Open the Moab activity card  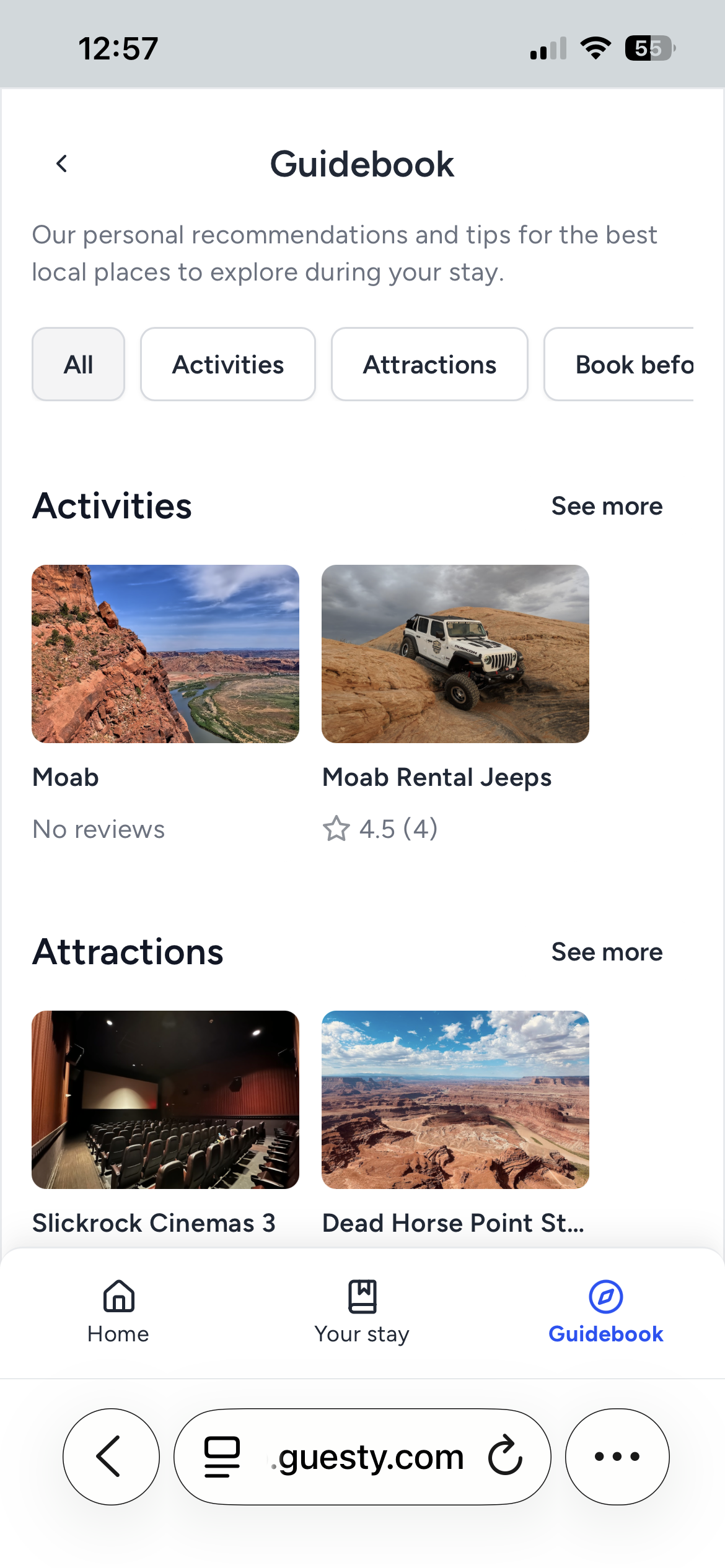click(x=165, y=654)
